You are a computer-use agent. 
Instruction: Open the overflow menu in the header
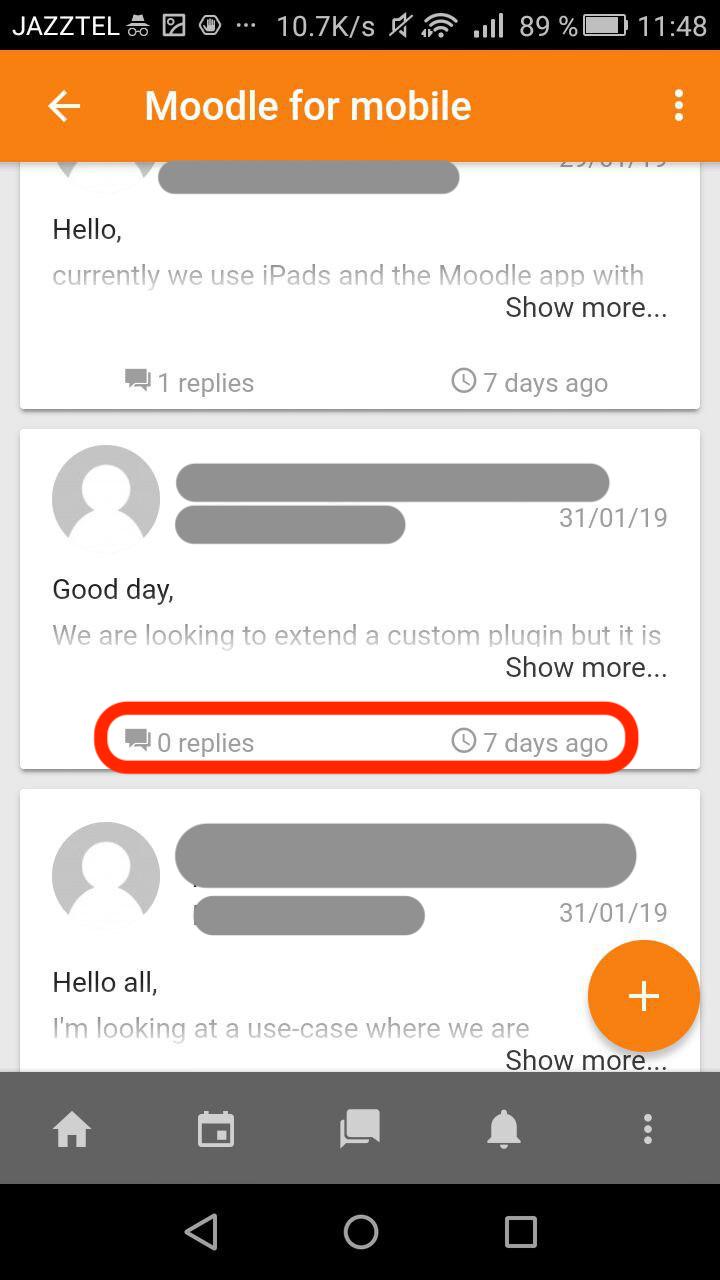[x=679, y=106]
